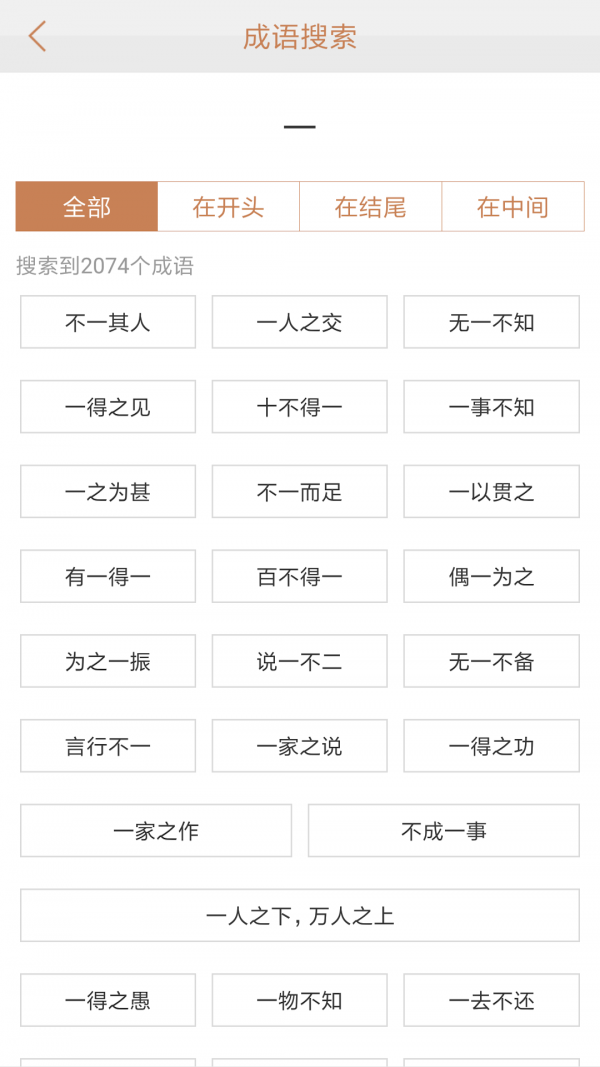The width and height of the screenshot is (600, 1067).
Task: Select the idiom 百不得一
Action: pos(299,577)
